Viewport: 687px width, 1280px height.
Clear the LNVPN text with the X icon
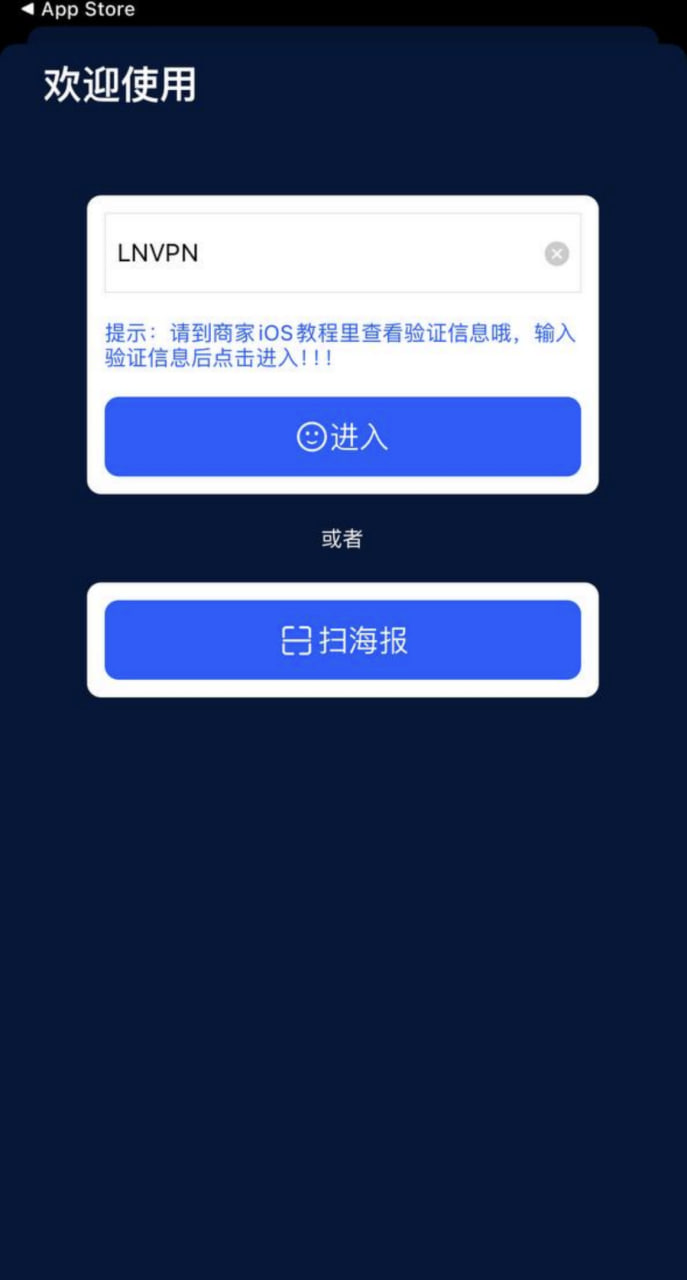[x=557, y=254]
